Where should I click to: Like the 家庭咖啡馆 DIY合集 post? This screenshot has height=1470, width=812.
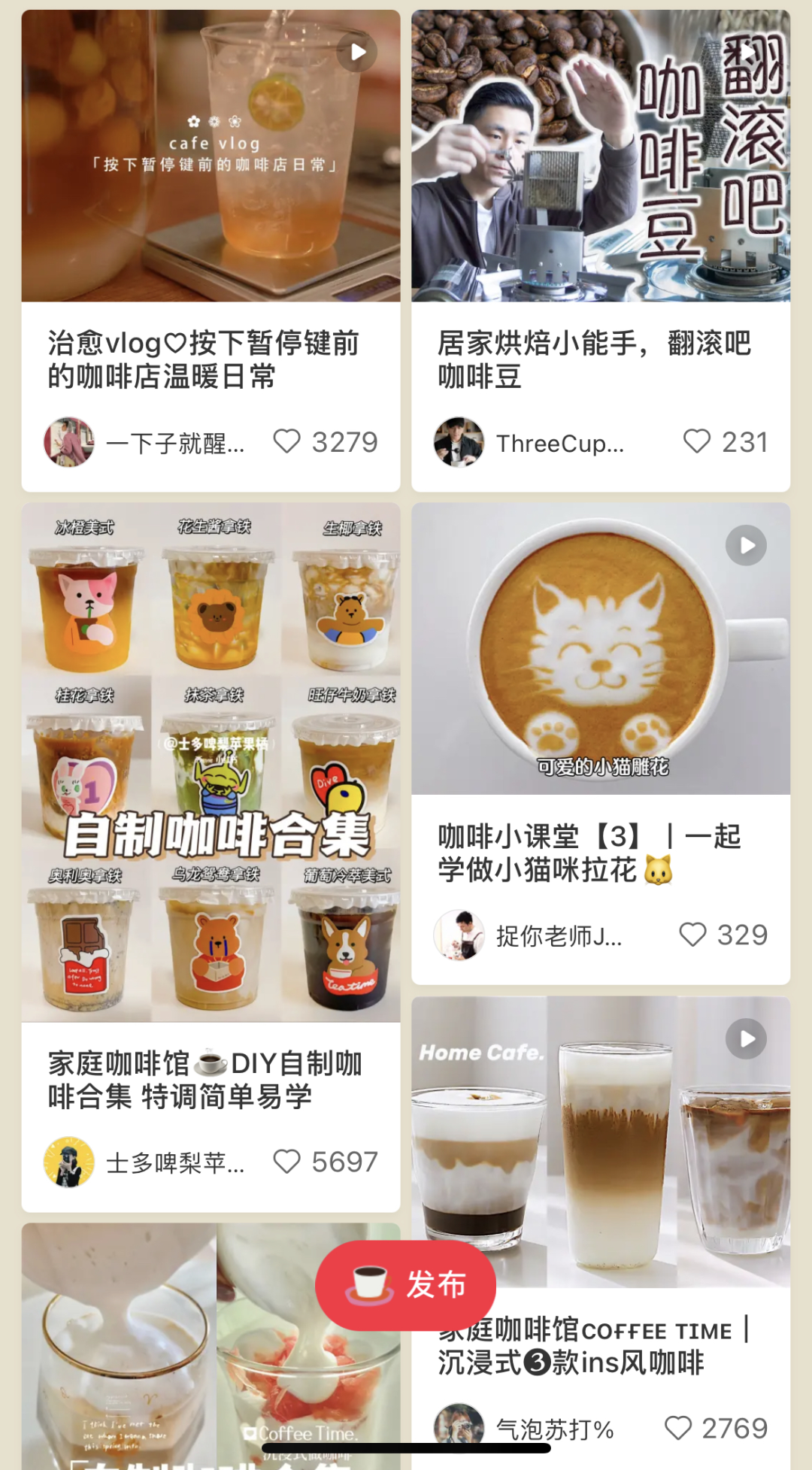click(287, 1162)
